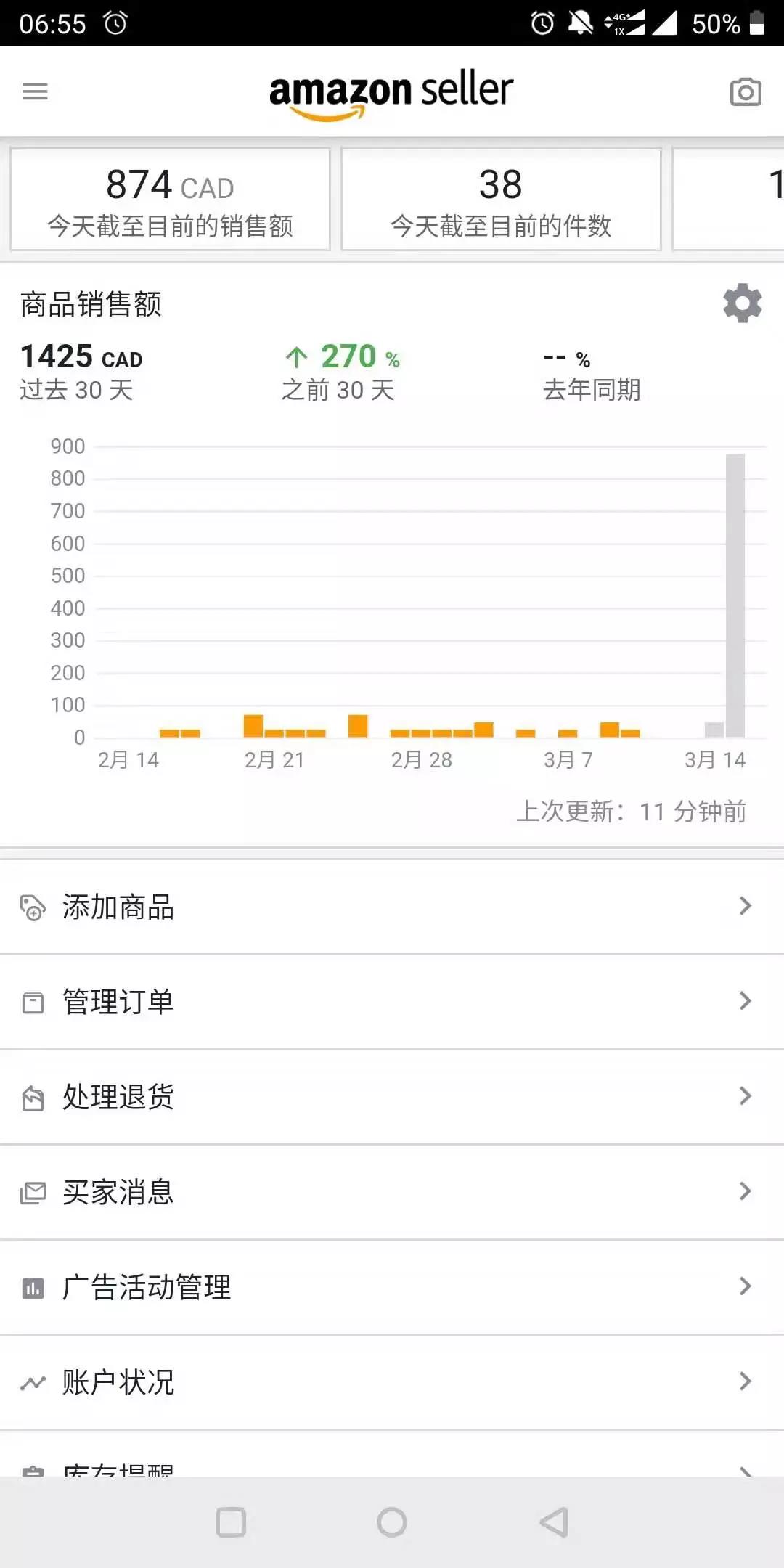View today's sales card showing 874 CAD
784x1568 pixels.
pyautogui.click(x=169, y=199)
